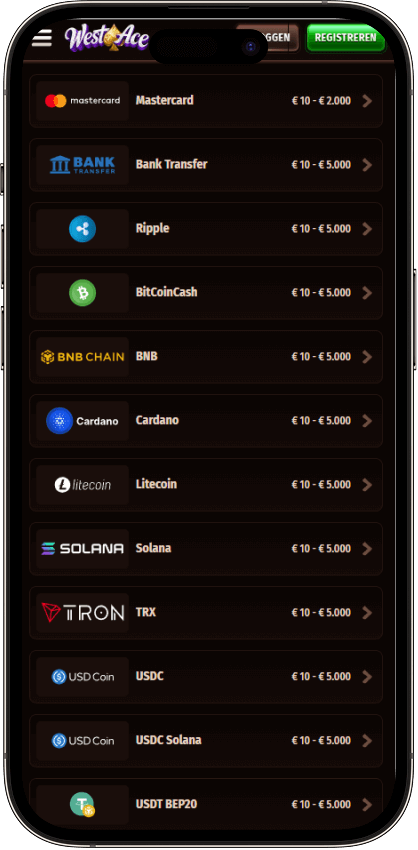Image resolution: width=418 pixels, height=850 pixels.
Task: Pick the BNB payment row
Action: (206, 357)
